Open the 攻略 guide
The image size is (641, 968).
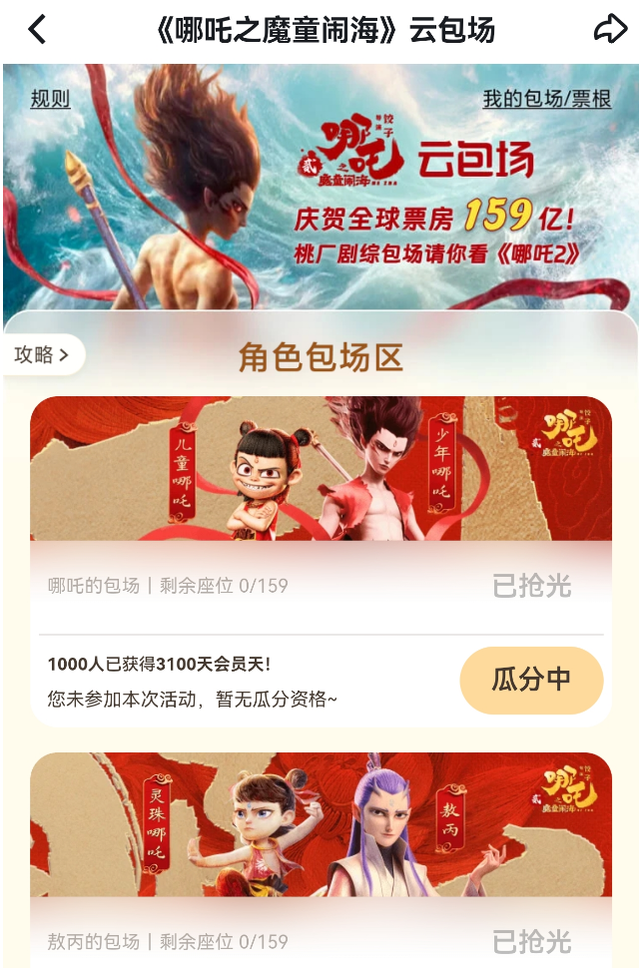point(42,354)
